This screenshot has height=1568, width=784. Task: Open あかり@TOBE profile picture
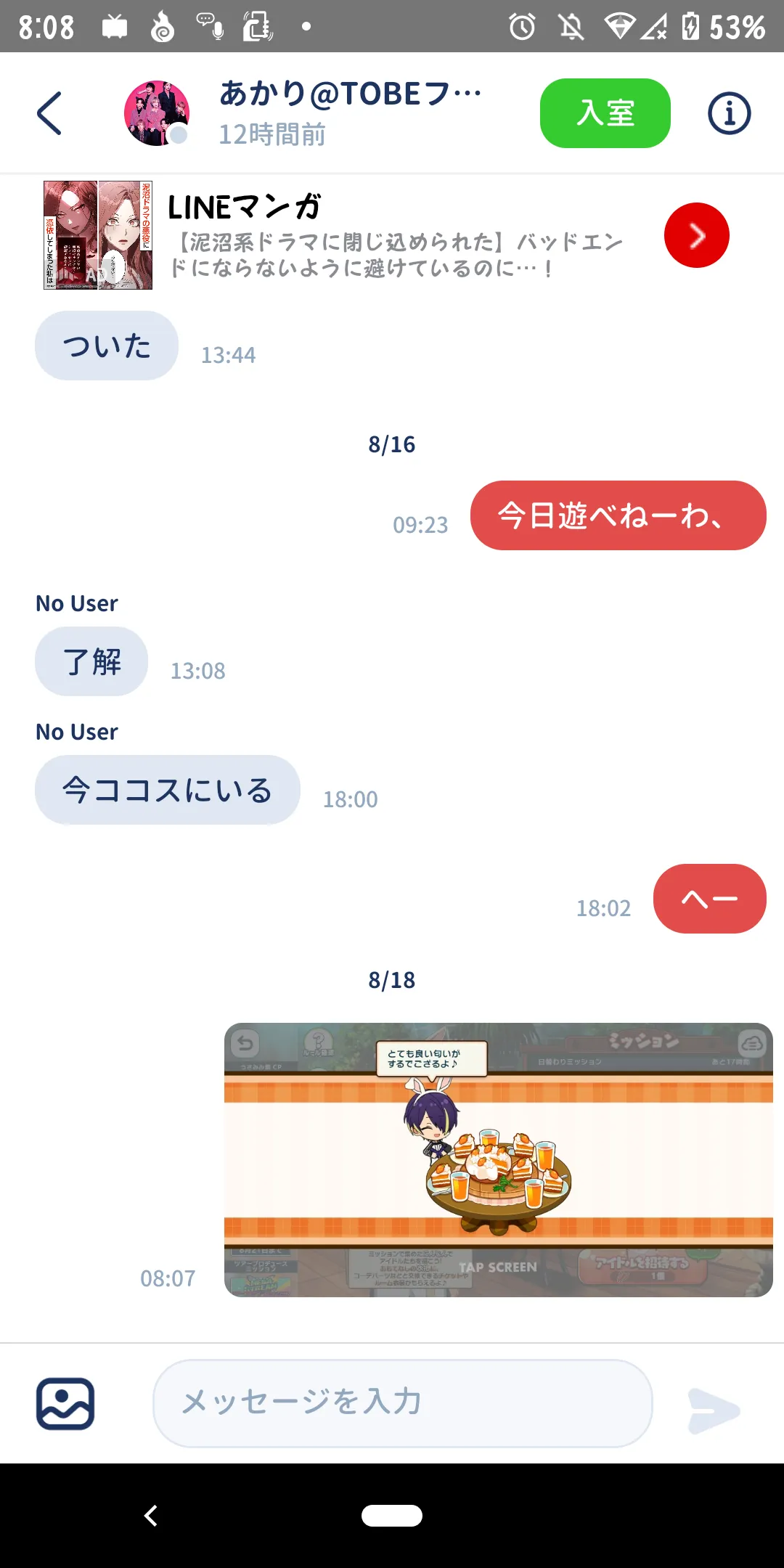[x=157, y=113]
